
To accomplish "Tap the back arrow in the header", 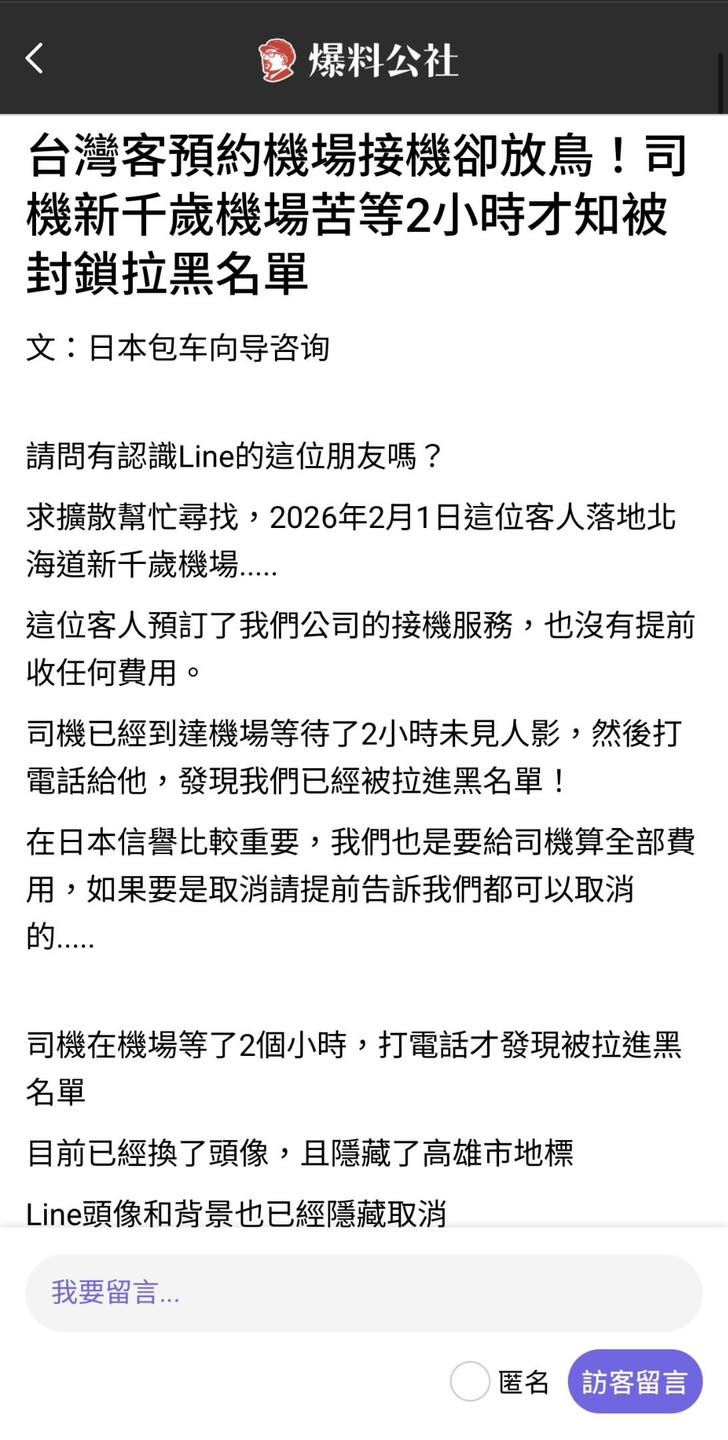I will click(35, 58).
